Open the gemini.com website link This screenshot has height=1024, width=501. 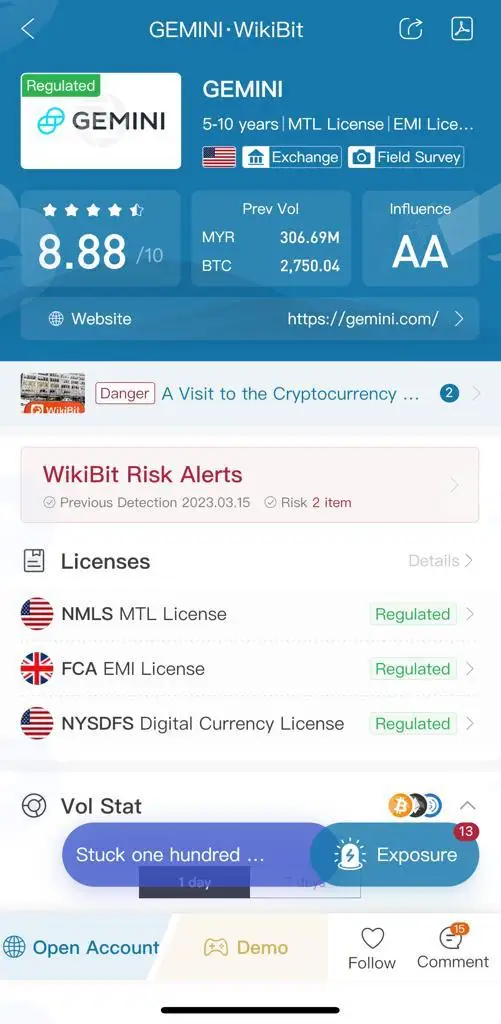pyautogui.click(x=250, y=319)
